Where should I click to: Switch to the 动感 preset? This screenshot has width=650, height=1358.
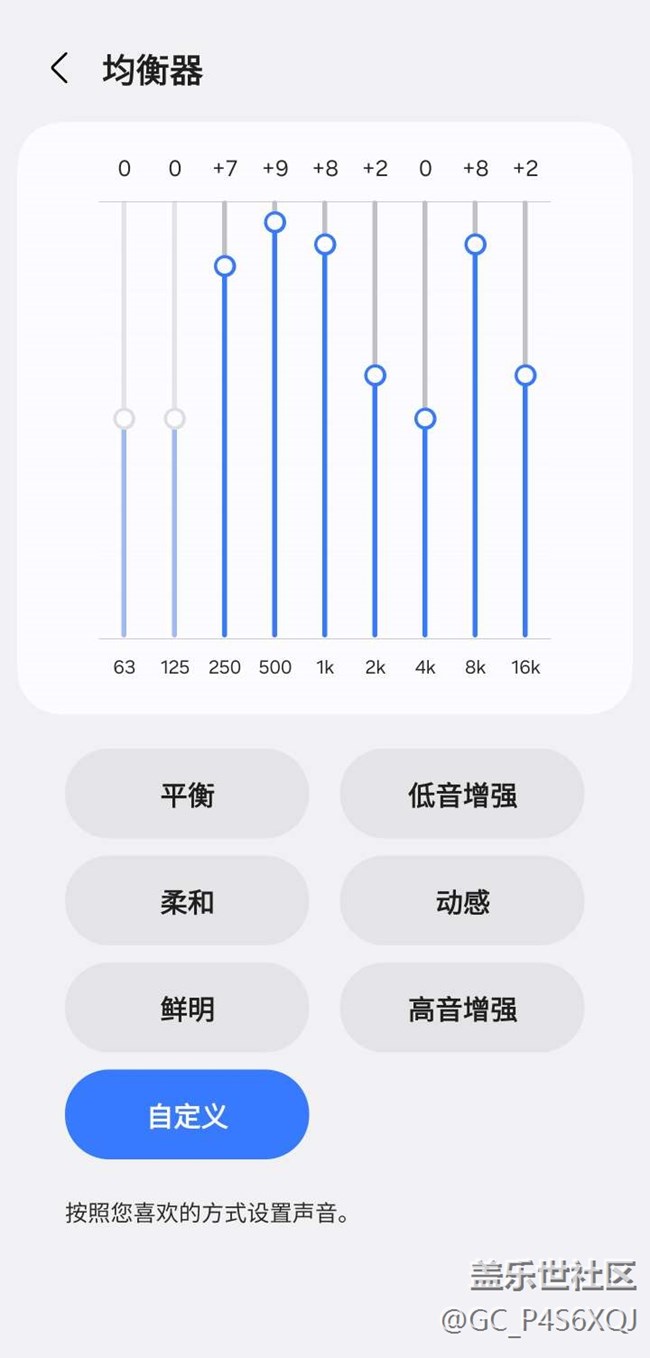point(462,902)
